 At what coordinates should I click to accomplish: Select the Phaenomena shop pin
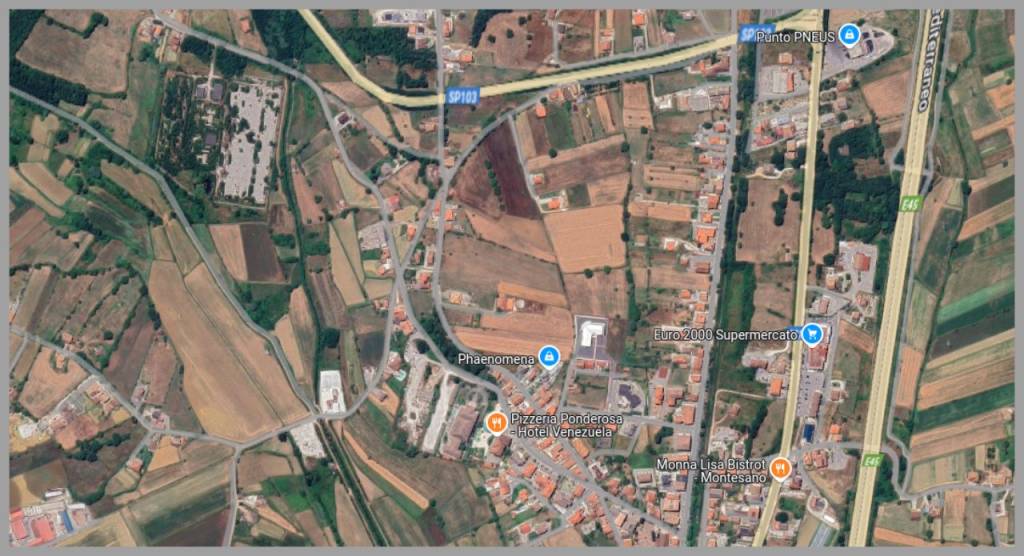[x=548, y=356]
